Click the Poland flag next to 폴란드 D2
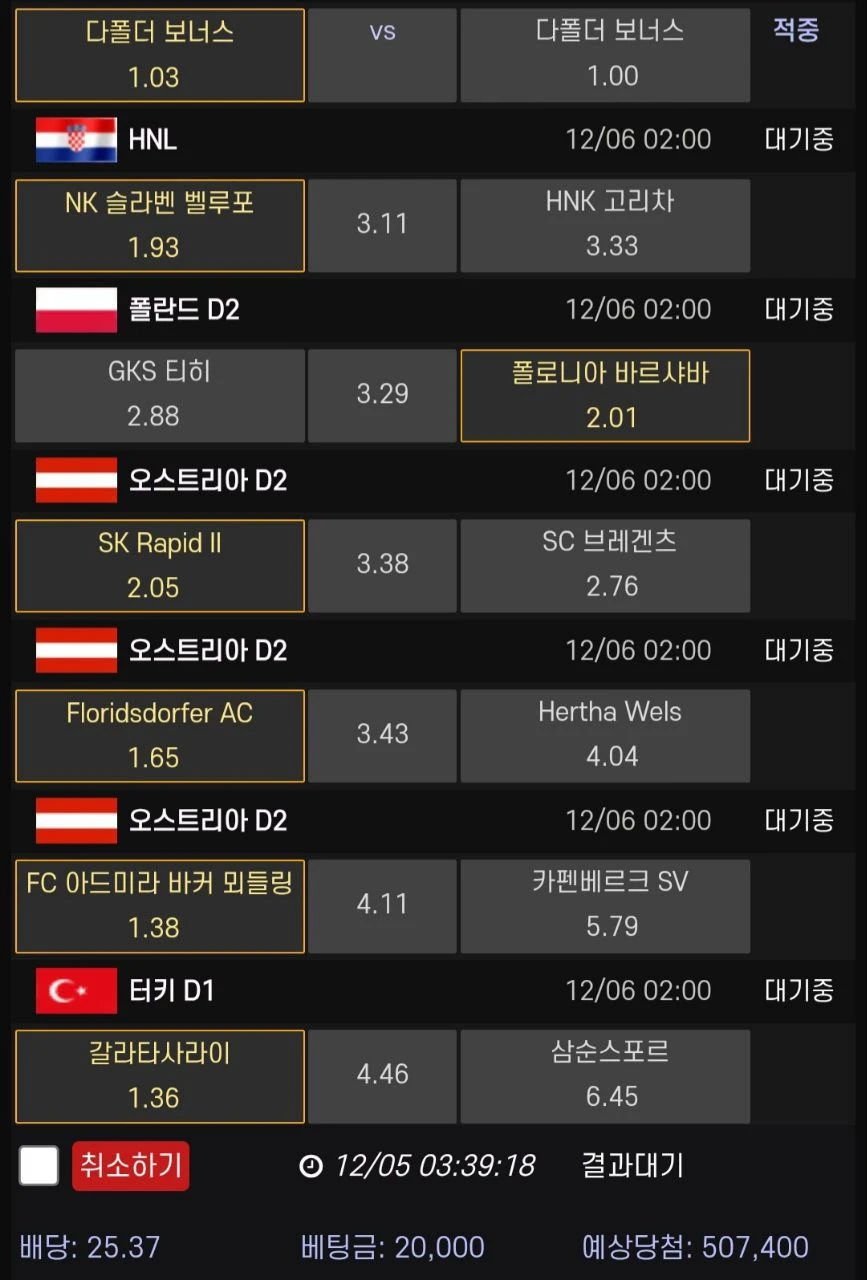This screenshot has height=1280, width=867. (x=75, y=310)
